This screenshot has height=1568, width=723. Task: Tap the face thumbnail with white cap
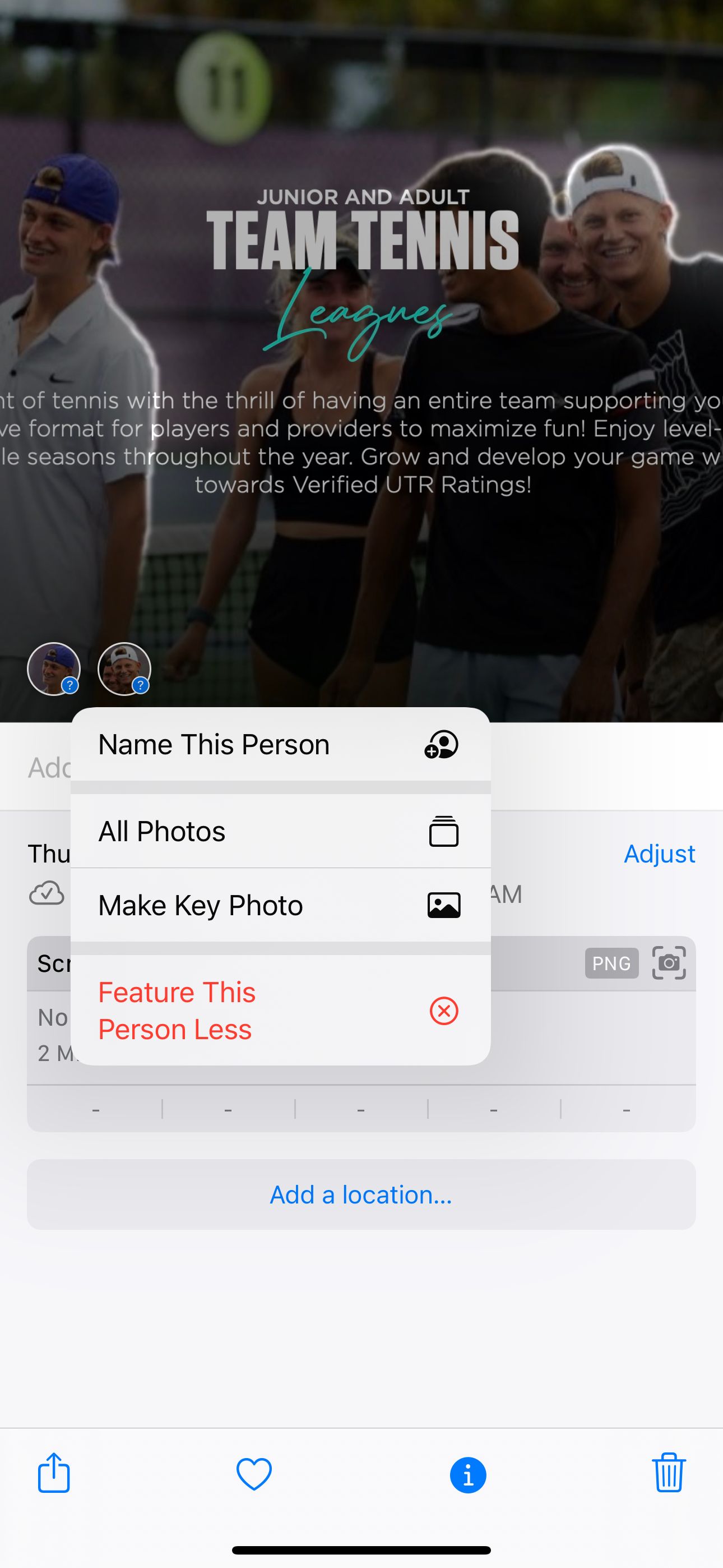coord(124,669)
